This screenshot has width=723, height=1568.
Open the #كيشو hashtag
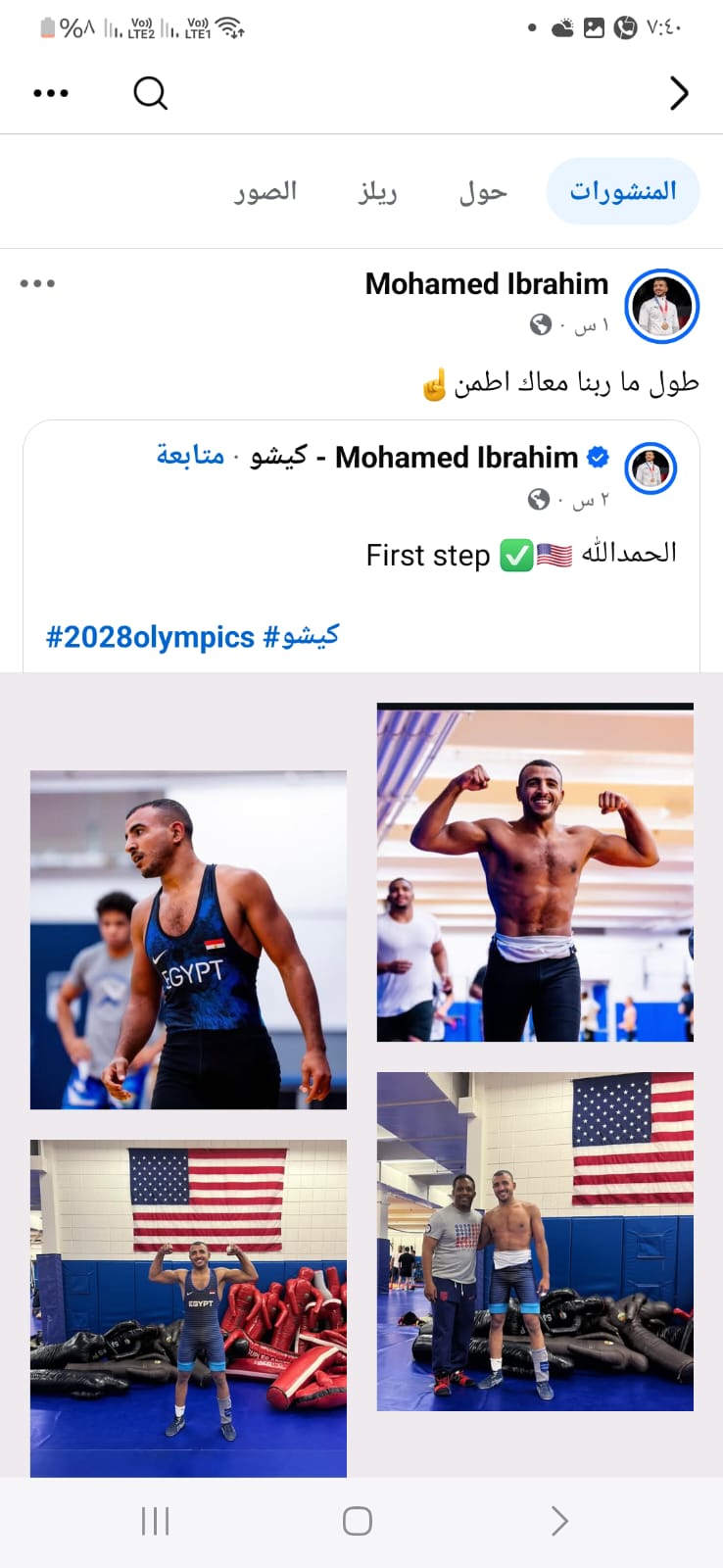301,637
